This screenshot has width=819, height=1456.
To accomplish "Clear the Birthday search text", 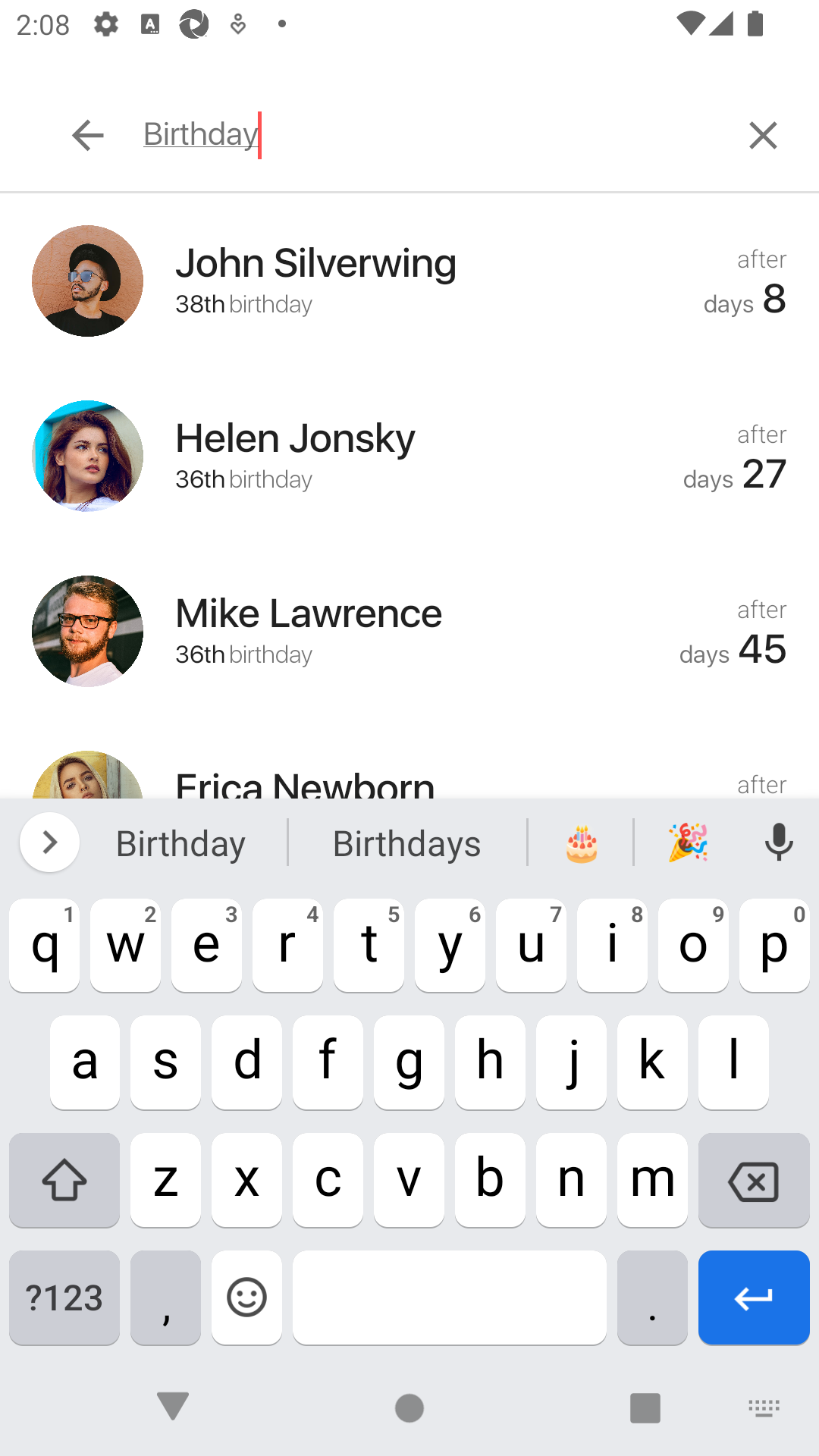I will 763,136.
